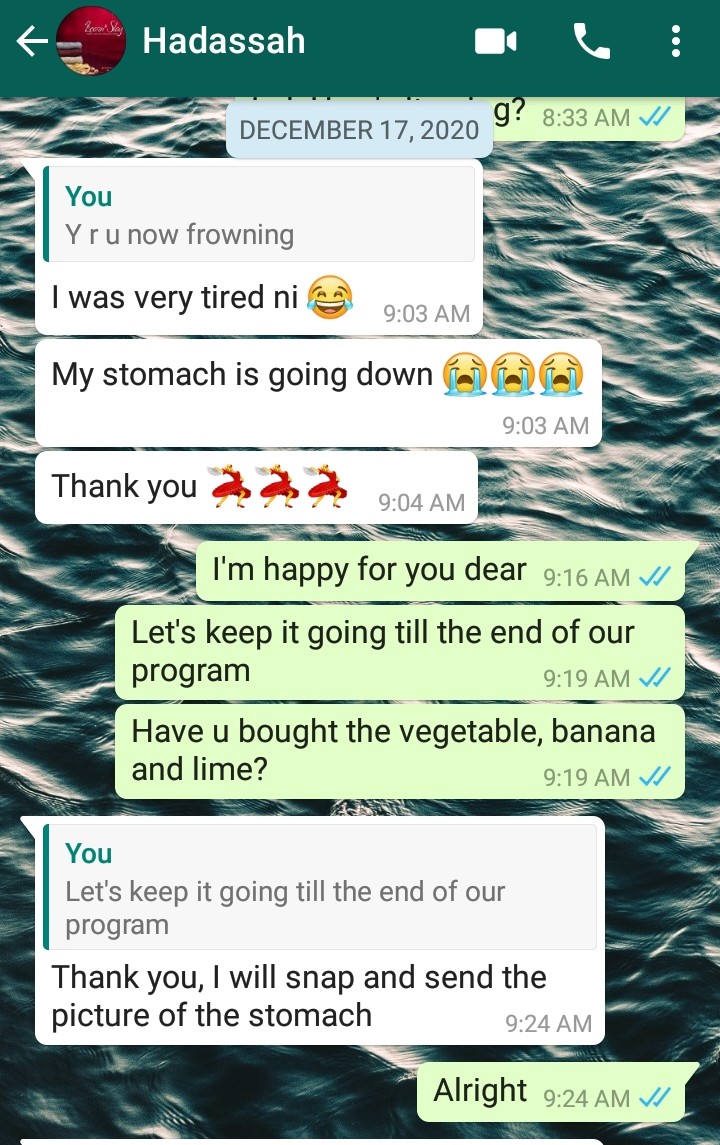View Hadassah's contact info

(224, 42)
